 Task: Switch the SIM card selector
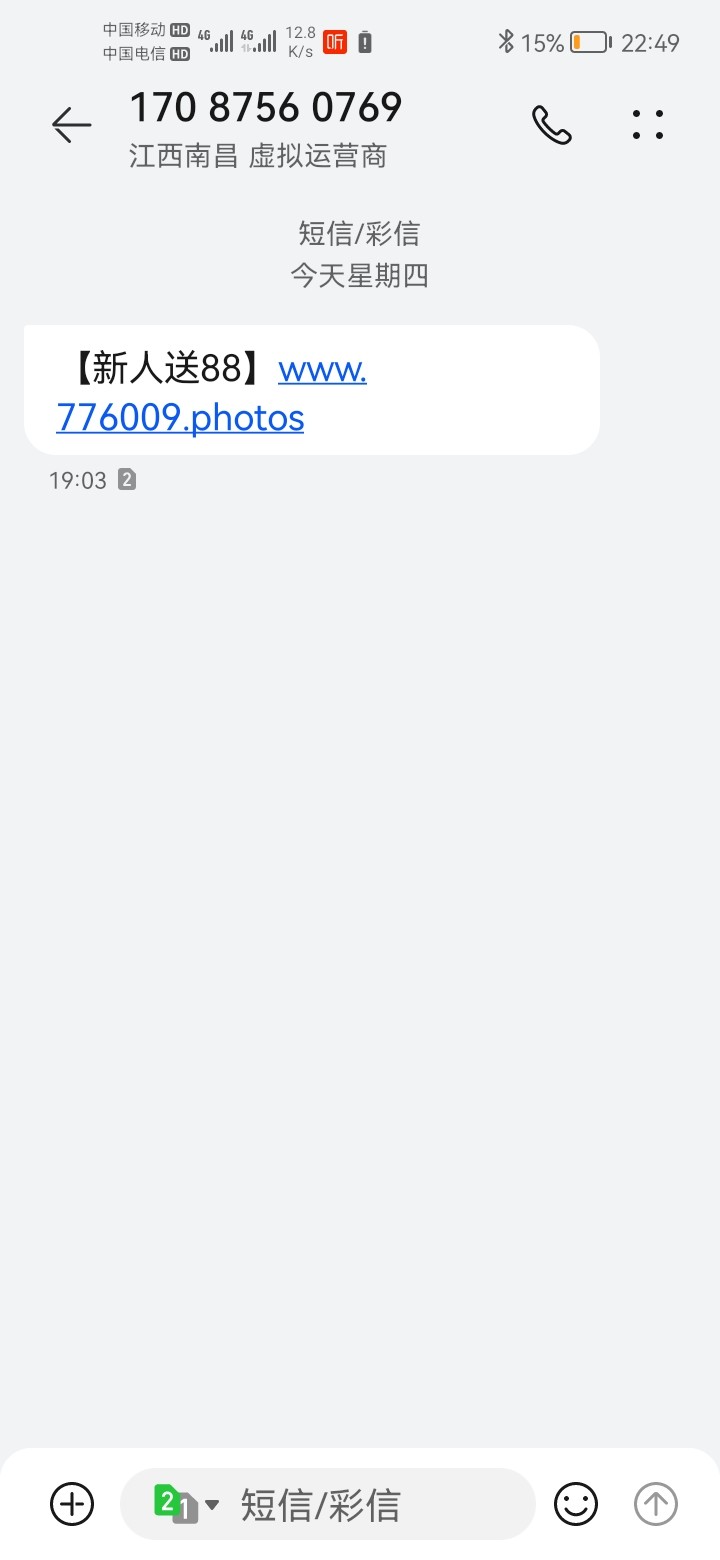186,1503
